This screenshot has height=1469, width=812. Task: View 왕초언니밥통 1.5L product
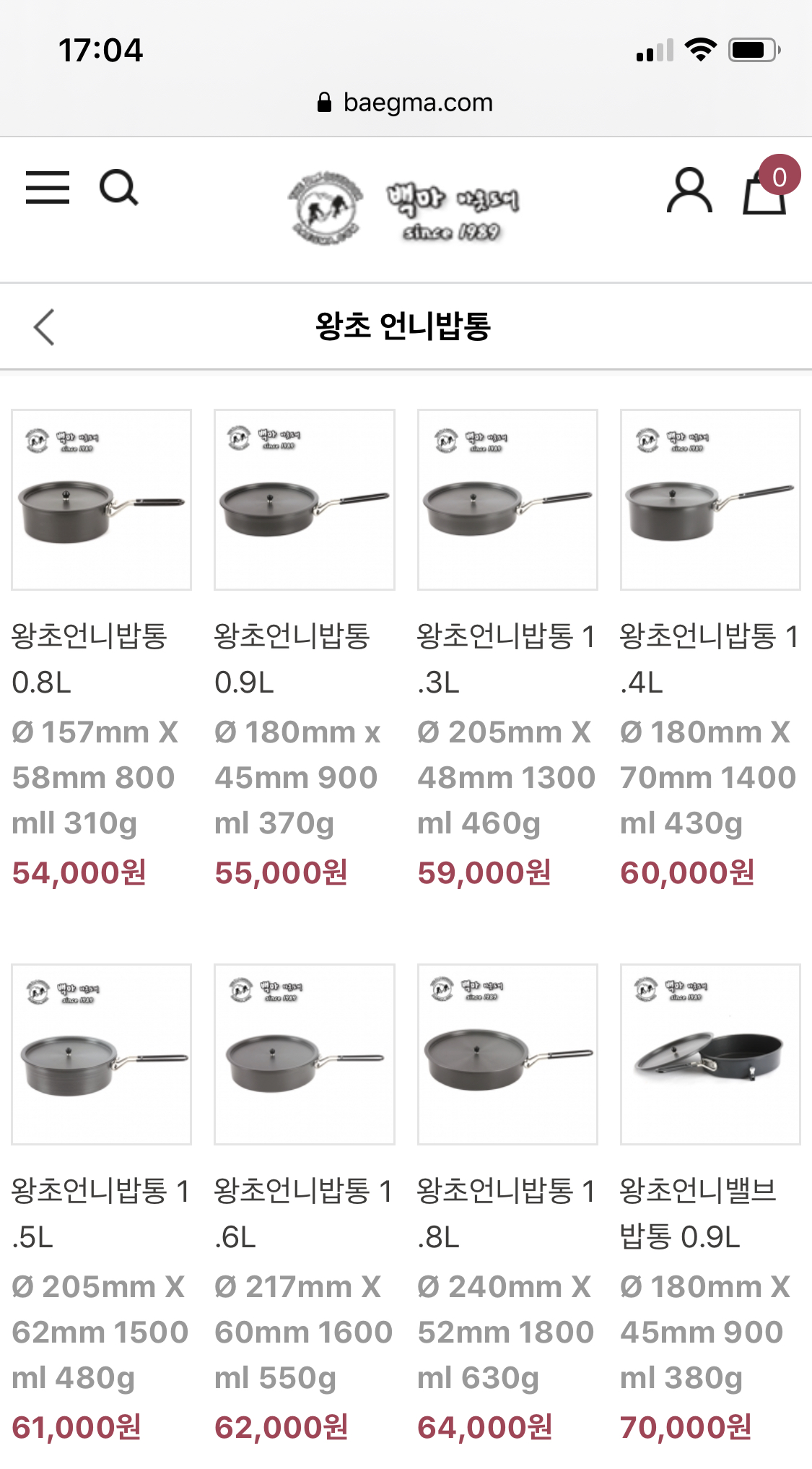pyautogui.click(x=102, y=1054)
